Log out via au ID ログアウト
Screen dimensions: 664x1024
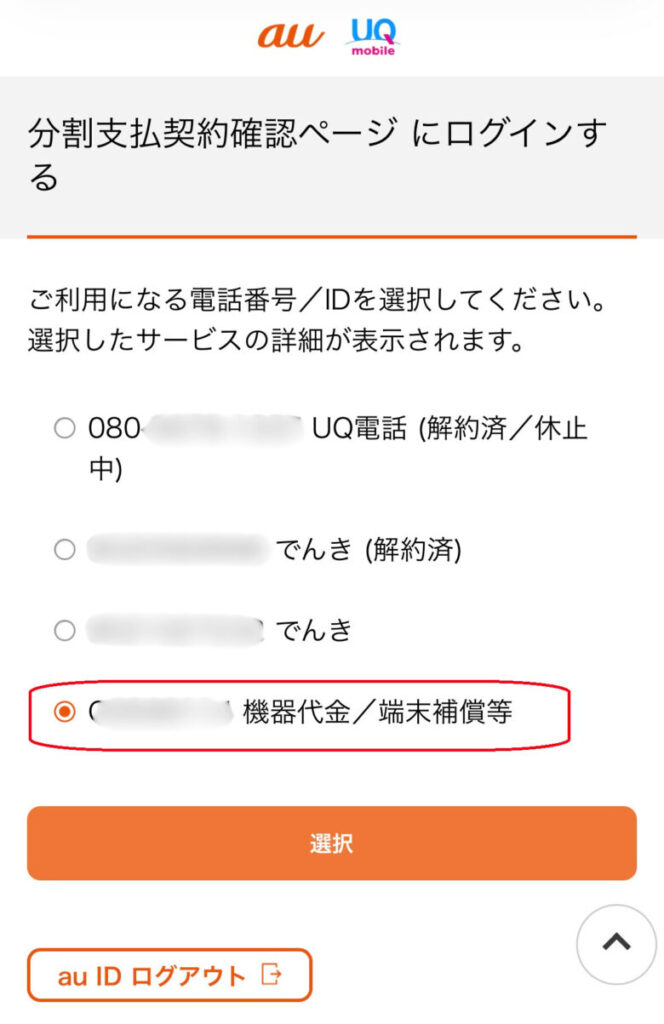pyautogui.click(x=170, y=976)
